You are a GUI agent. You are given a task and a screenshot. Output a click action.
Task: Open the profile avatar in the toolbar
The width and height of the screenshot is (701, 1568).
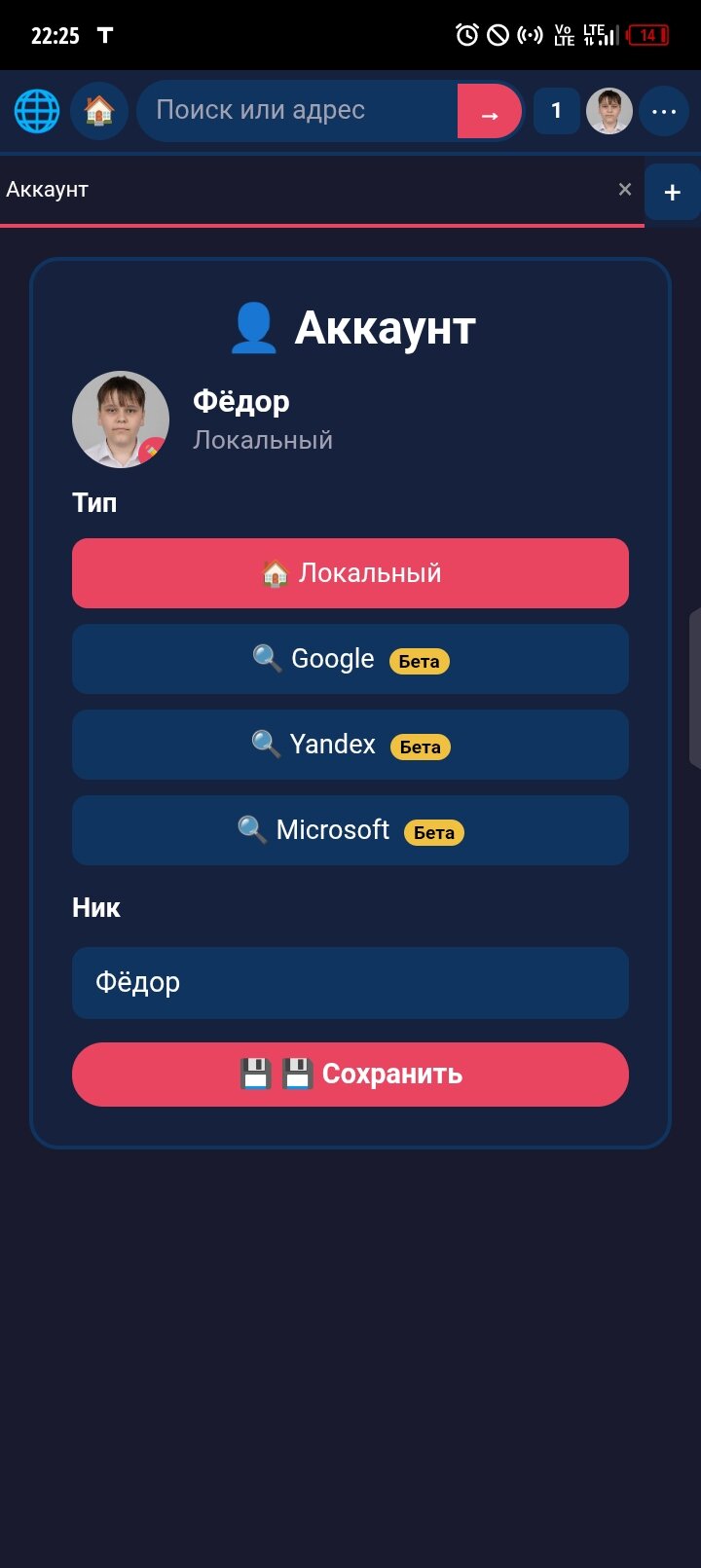pyautogui.click(x=609, y=111)
